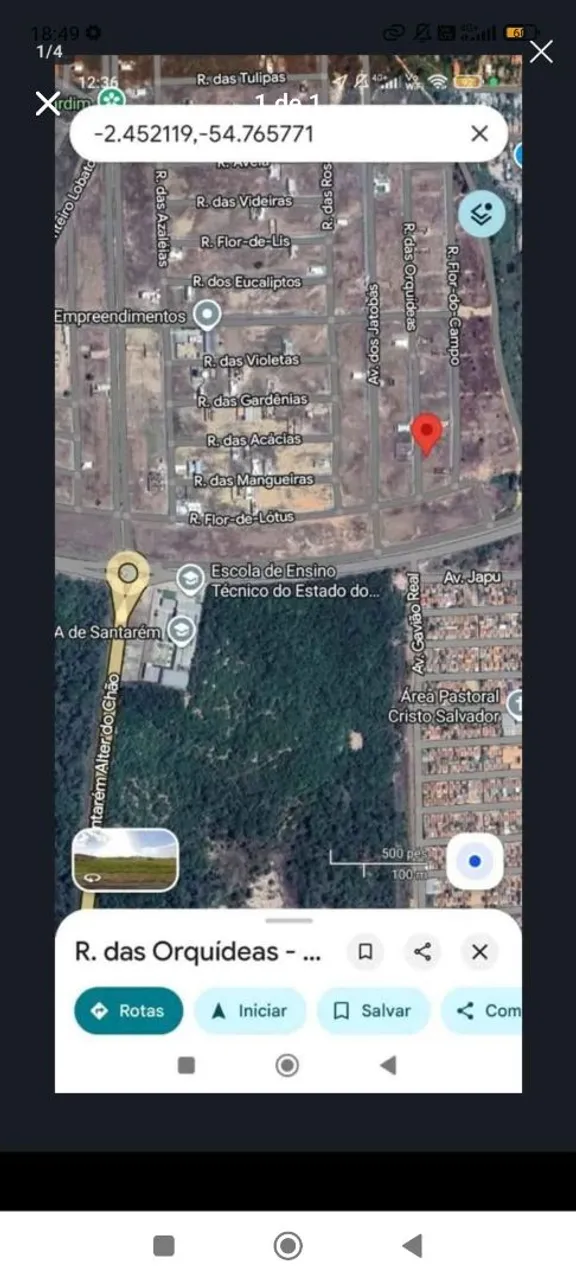
Task: Tap the system back button
Action: (x=411, y=1245)
